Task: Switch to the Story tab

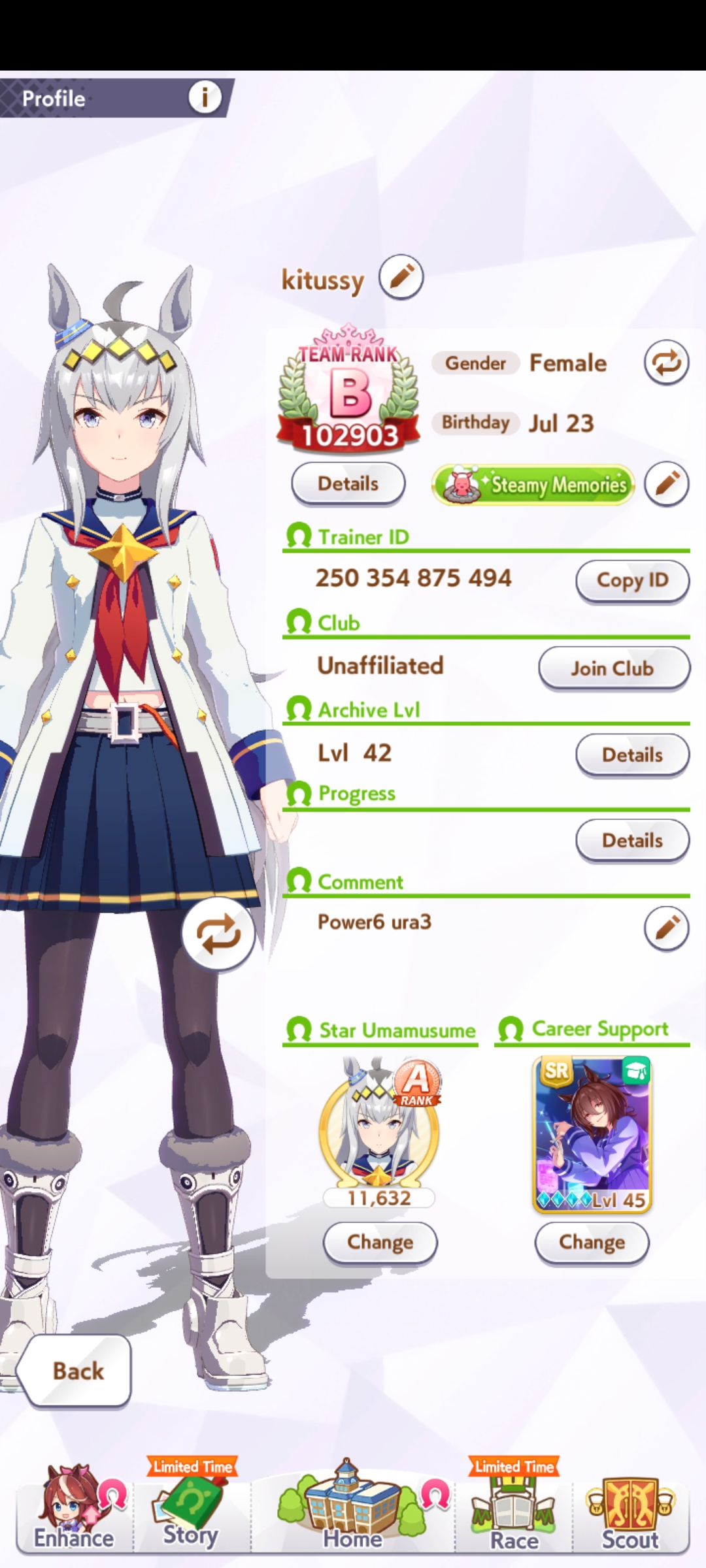Action: click(x=191, y=1508)
